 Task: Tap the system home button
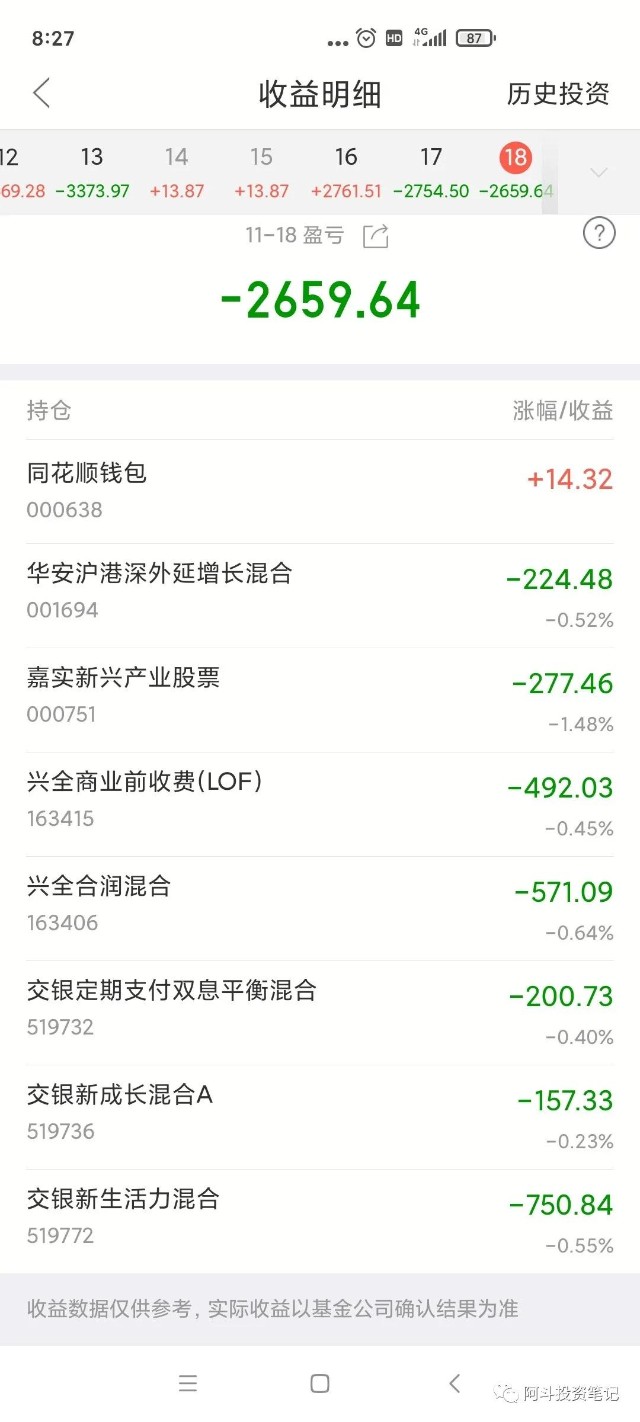(320, 1384)
